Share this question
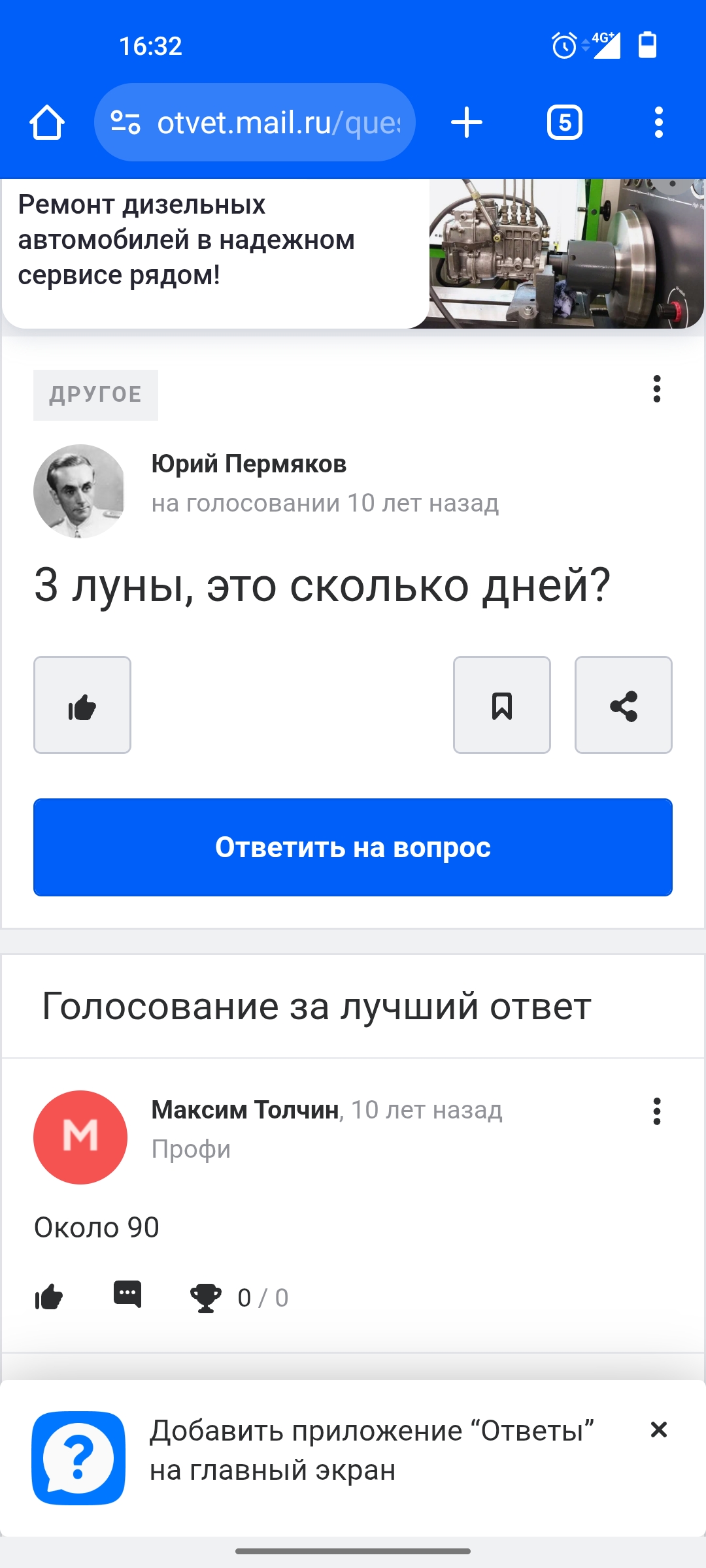The image size is (706, 1568). coord(623,705)
